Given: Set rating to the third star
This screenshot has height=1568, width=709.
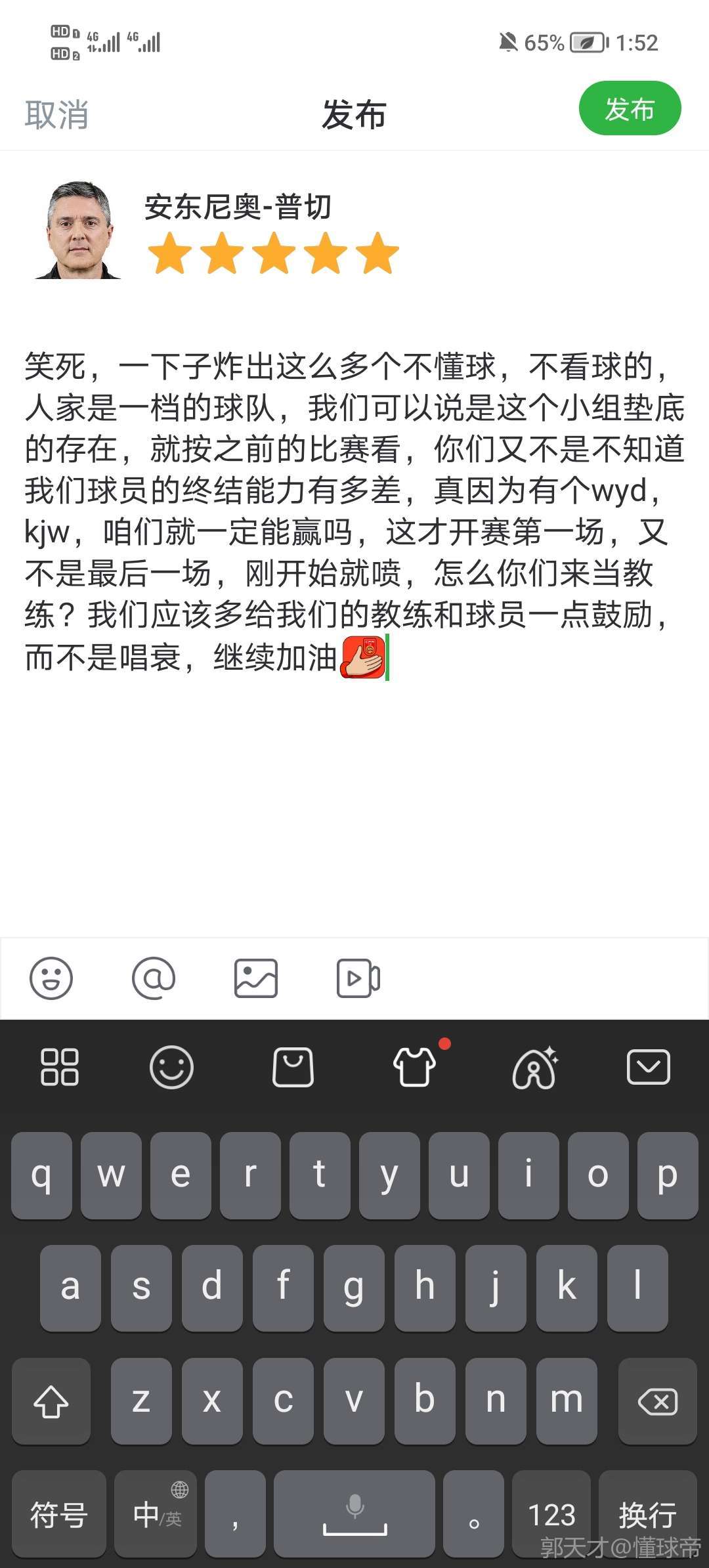Looking at the screenshot, I should [274, 253].
